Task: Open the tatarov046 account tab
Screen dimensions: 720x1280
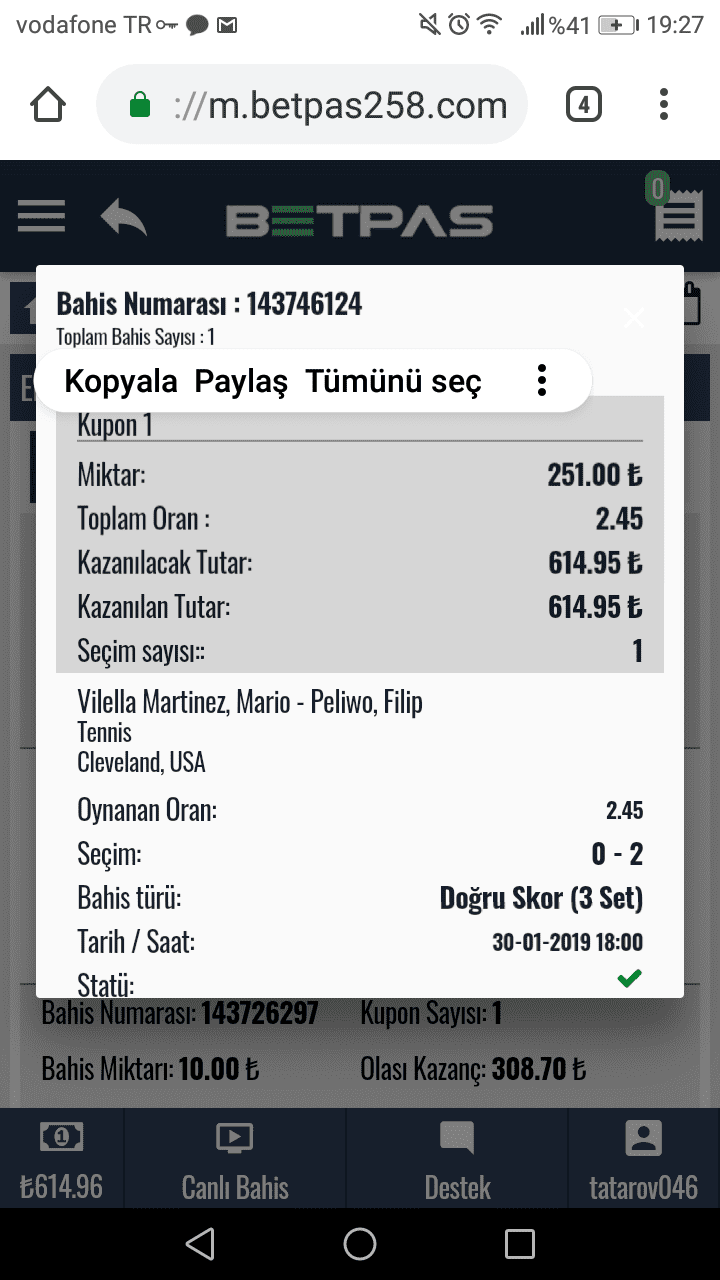Action: coord(644,1162)
